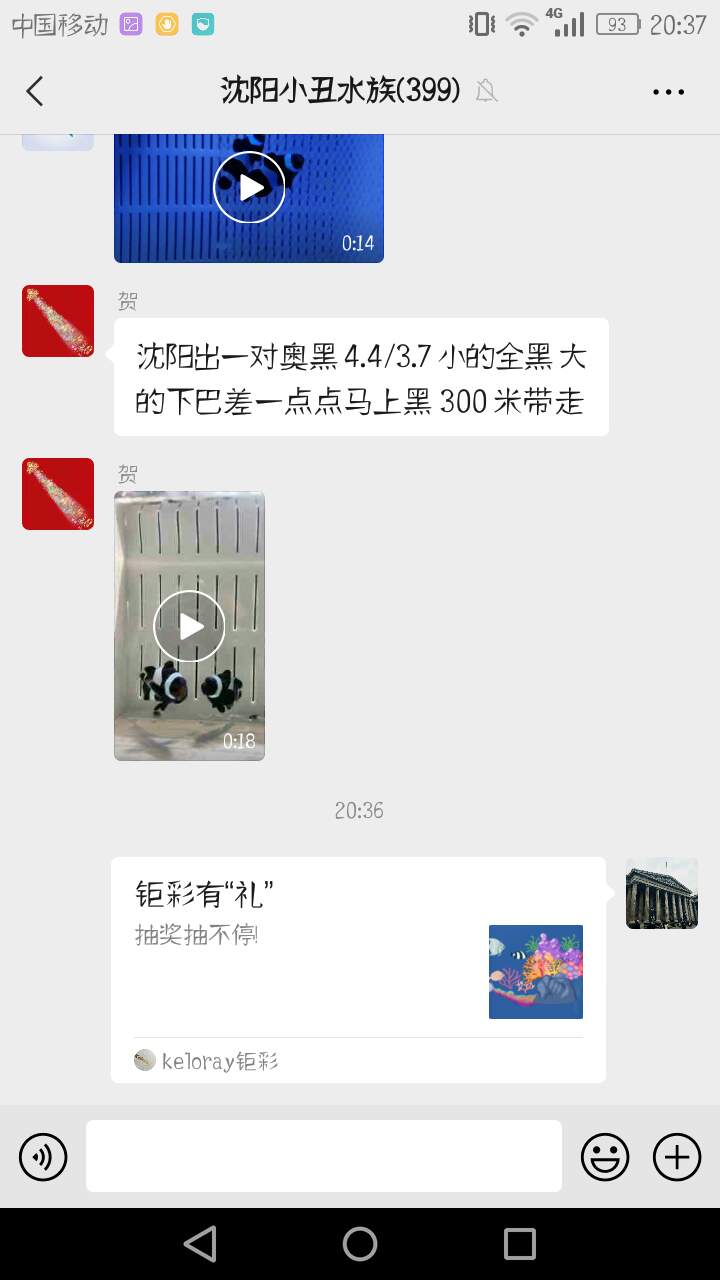Tap the message text field
720x1280 pixels.
coord(324,1156)
